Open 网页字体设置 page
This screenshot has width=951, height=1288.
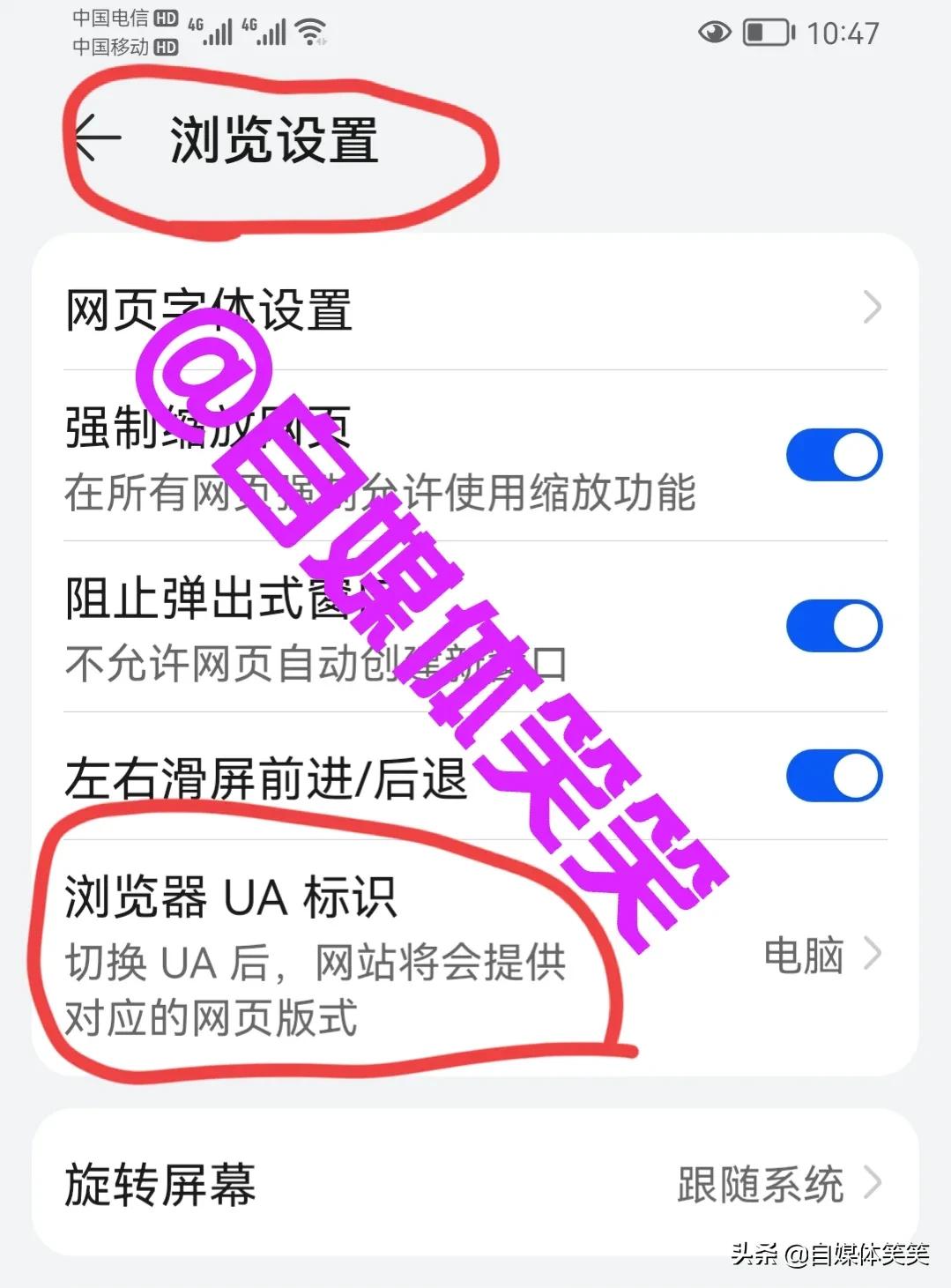207,308
